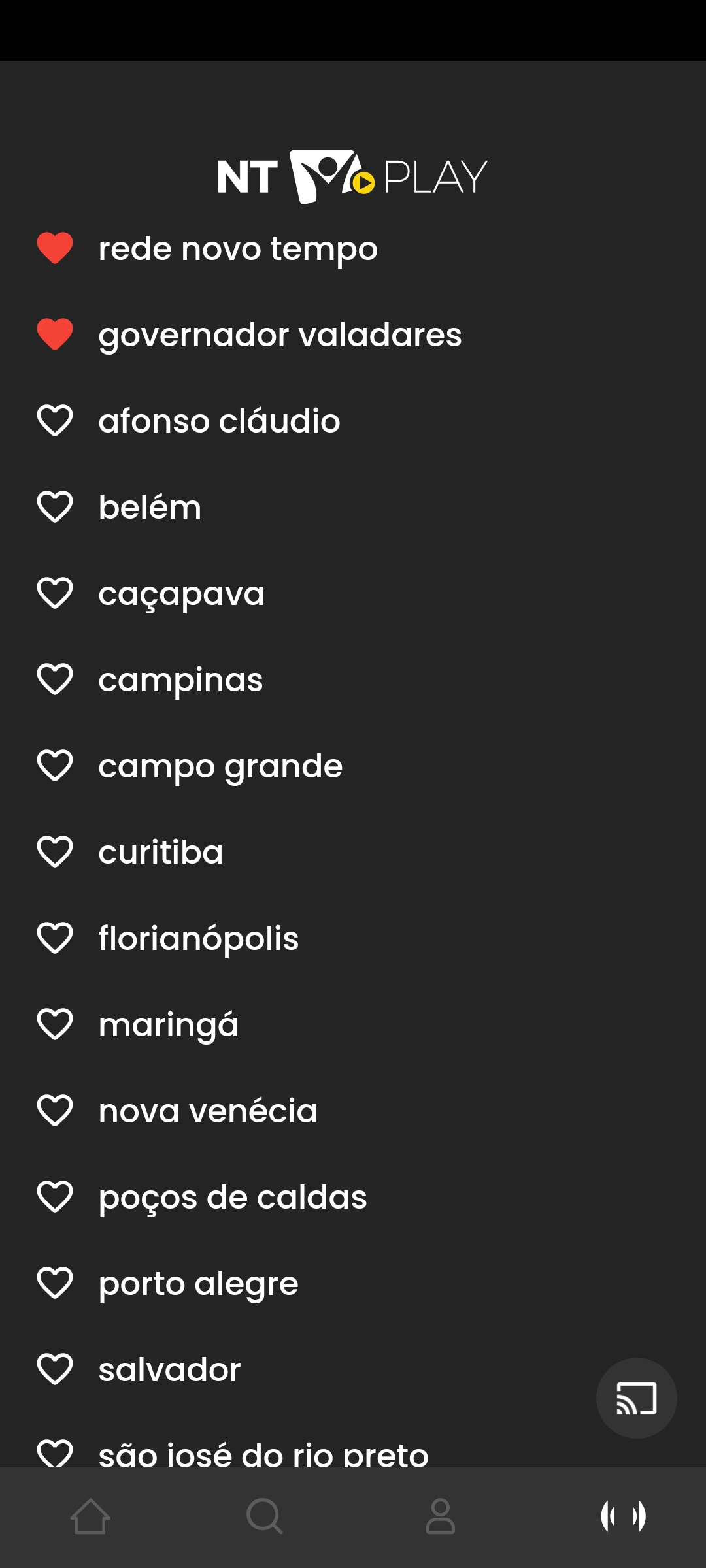Open the são josé do rio preto station

click(x=261, y=1455)
